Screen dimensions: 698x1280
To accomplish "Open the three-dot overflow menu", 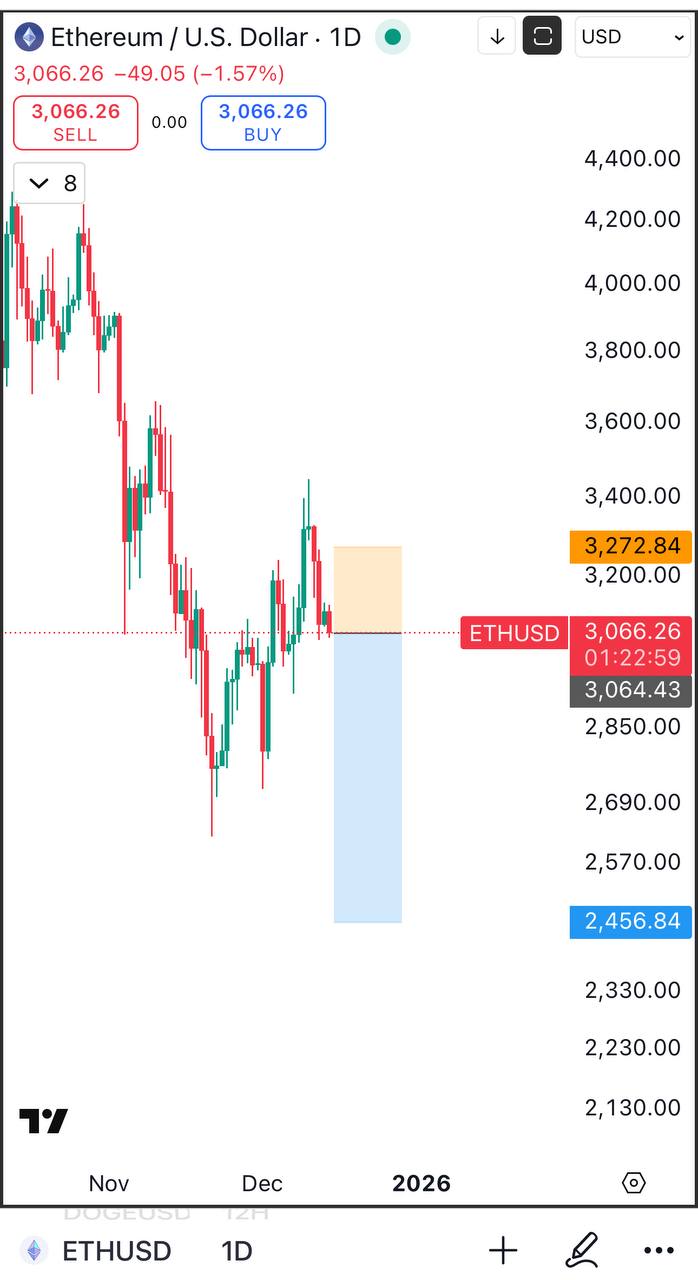I will click(x=659, y=1250).
